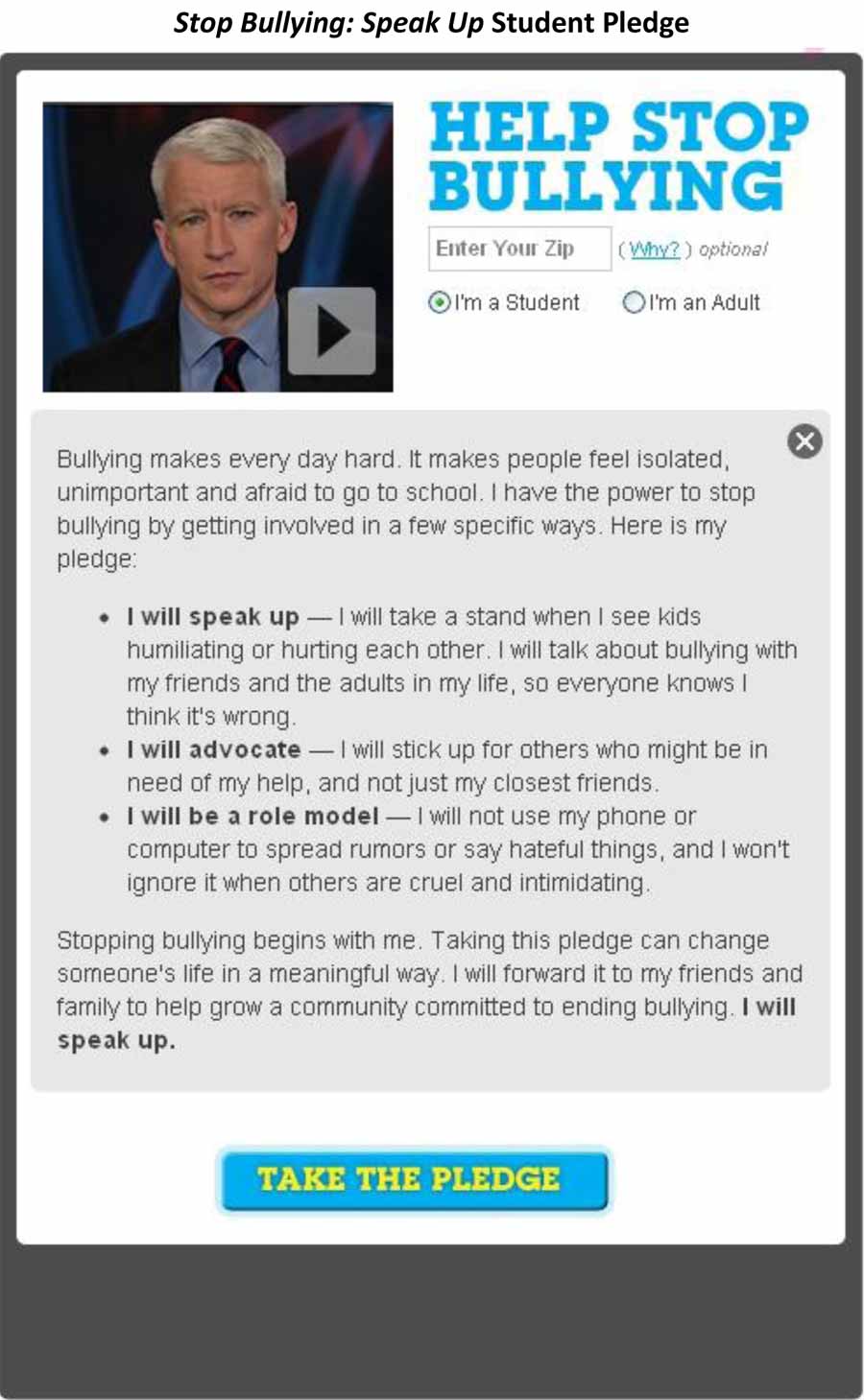864x1400 pixels.
Task: Tap the Enter Your Zip field
Action: 518,249
